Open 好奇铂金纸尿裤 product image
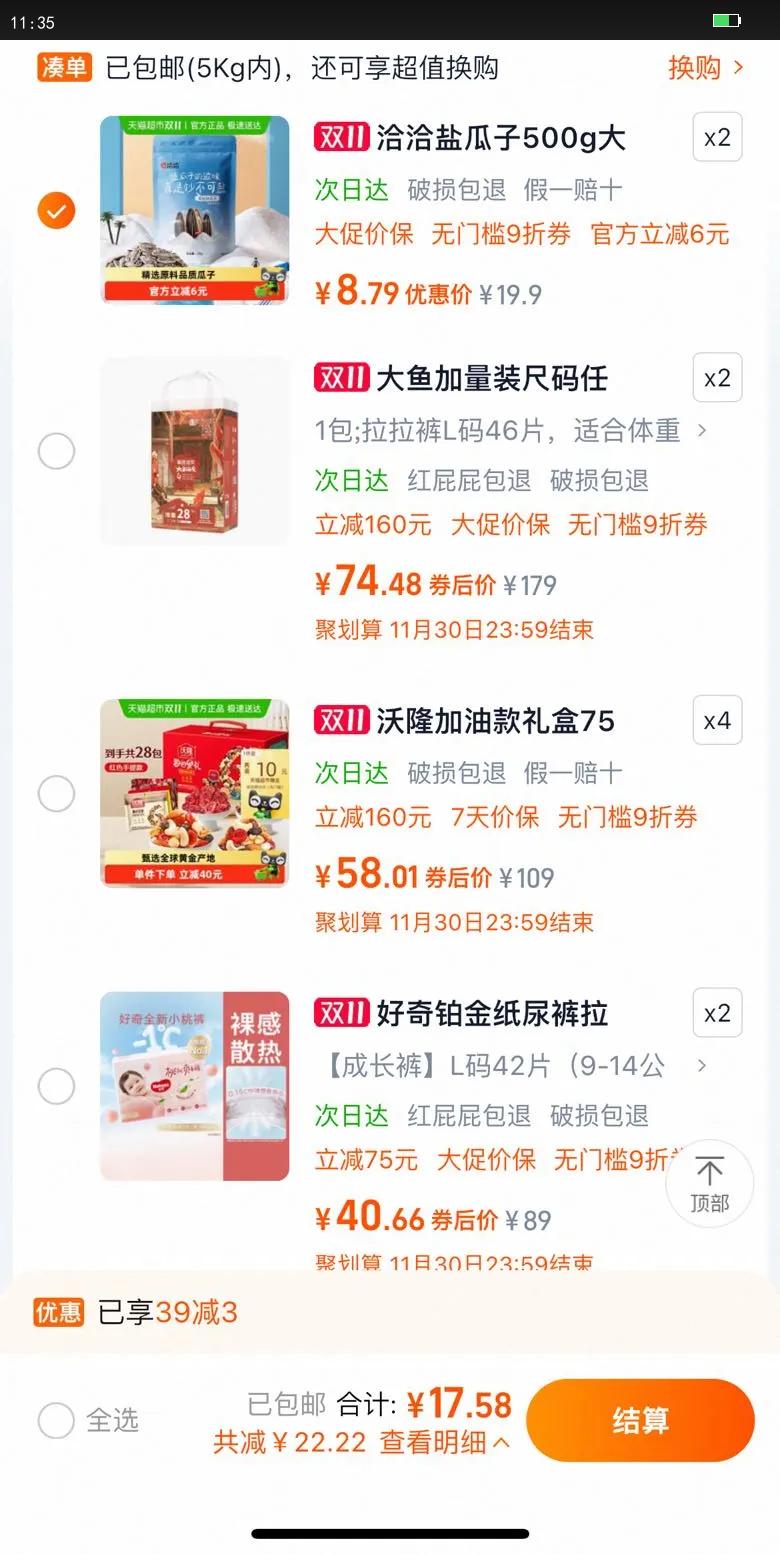 click(x=195, y=1086)
